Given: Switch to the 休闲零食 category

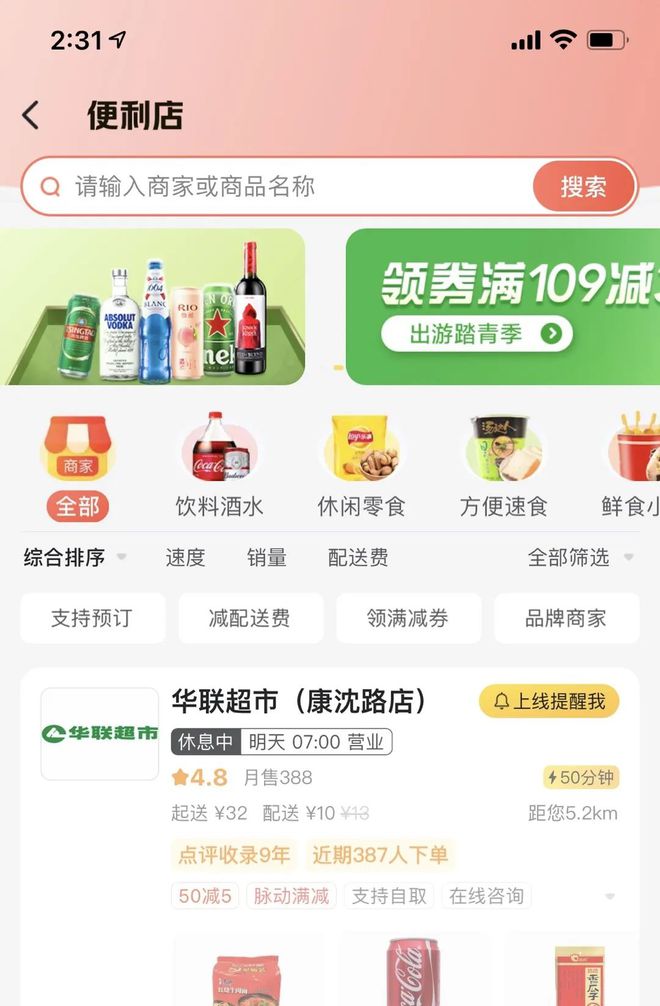Looking at the screenshot, I should pyautogui.click(x=361, y=466).
